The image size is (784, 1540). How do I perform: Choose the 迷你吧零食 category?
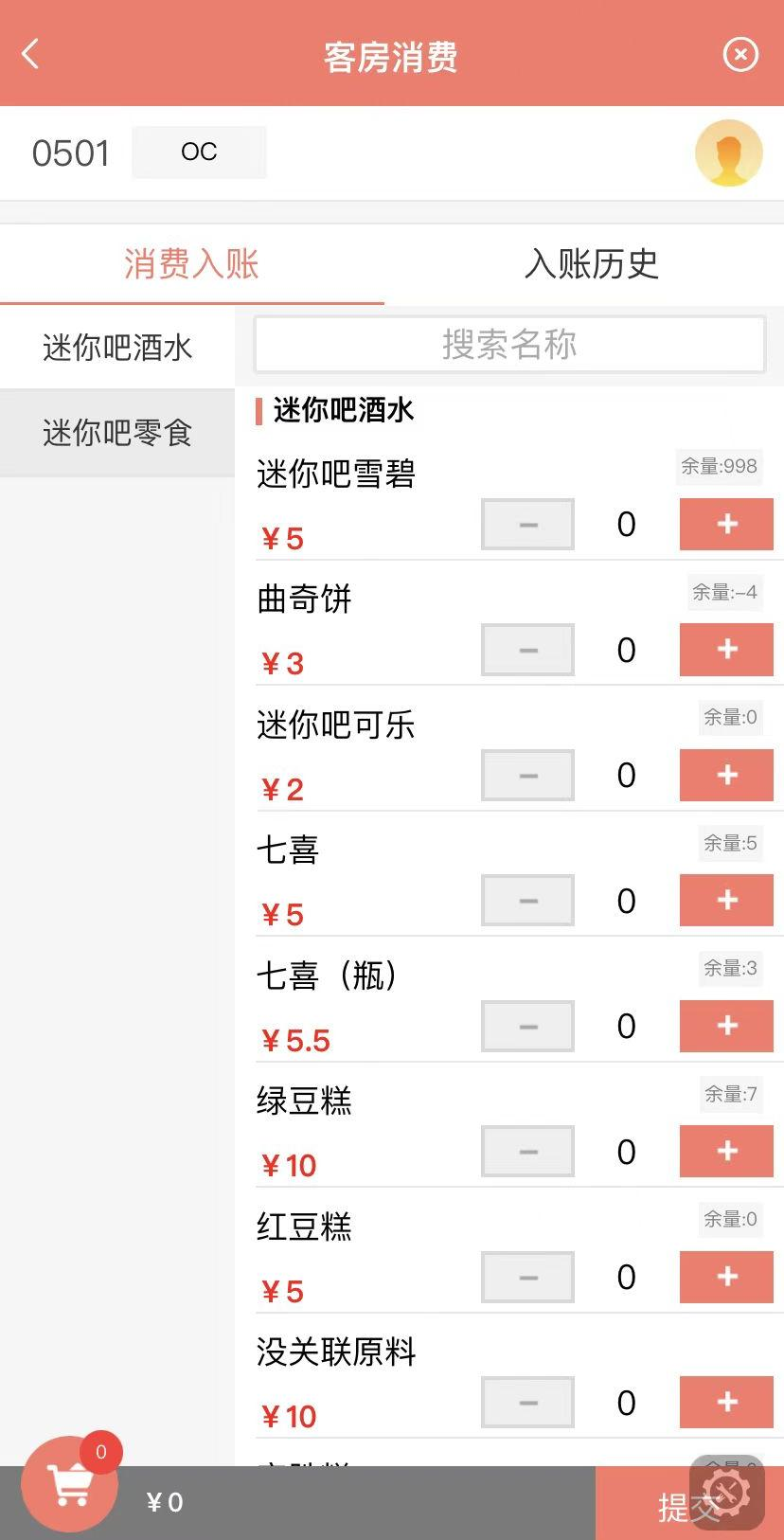[117, 433]
